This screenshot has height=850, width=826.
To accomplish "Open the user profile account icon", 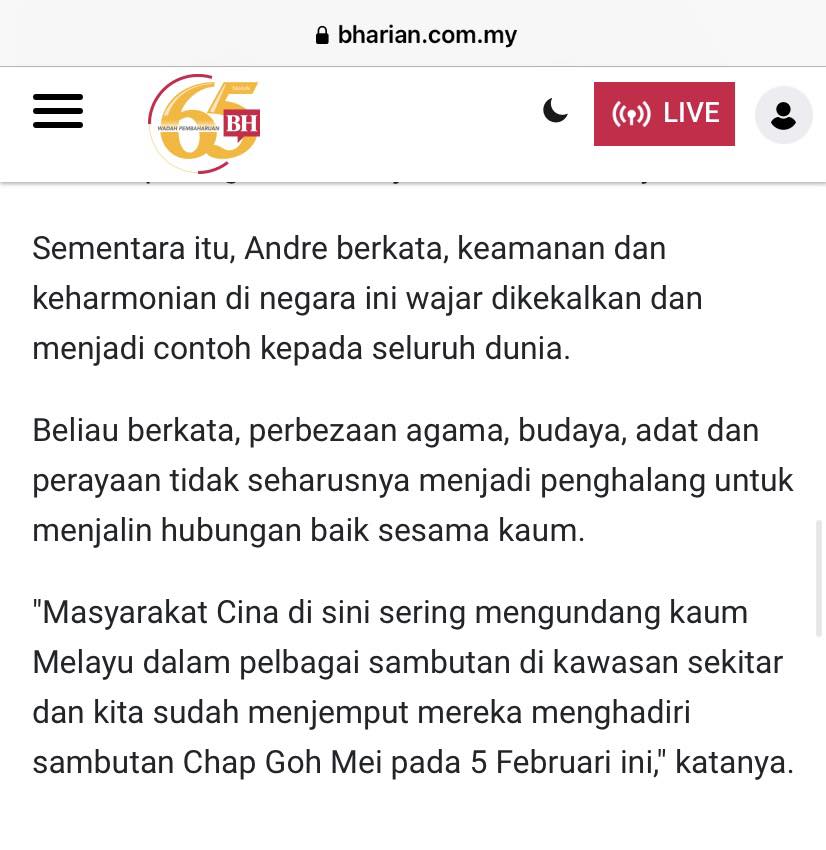I will (x=783, y=115).
